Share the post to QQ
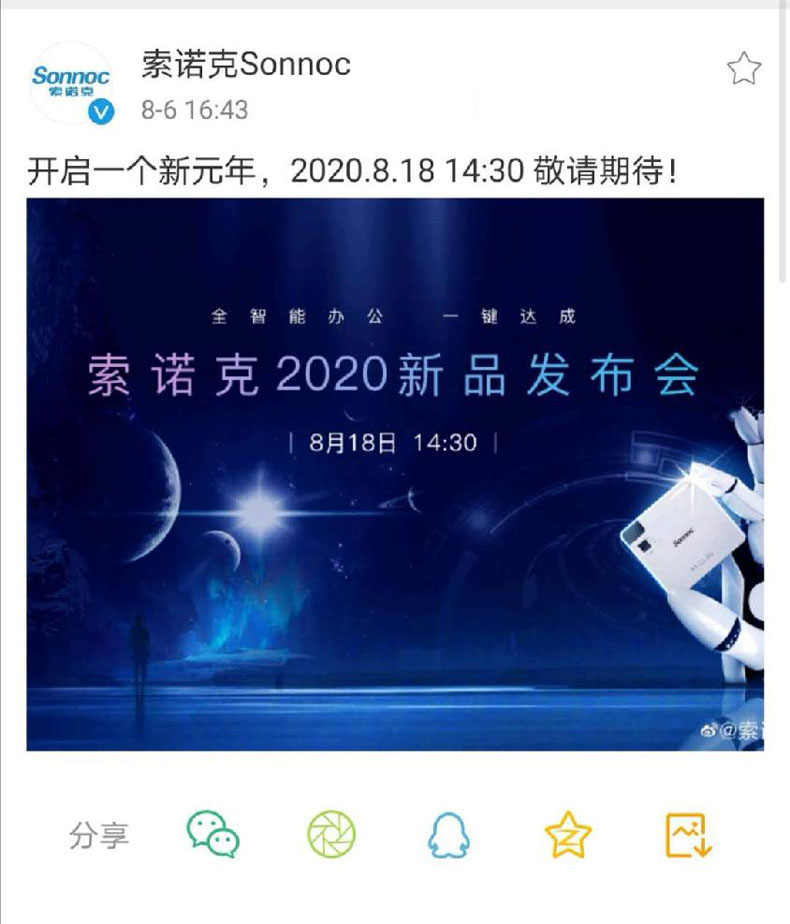 point(449,834)
